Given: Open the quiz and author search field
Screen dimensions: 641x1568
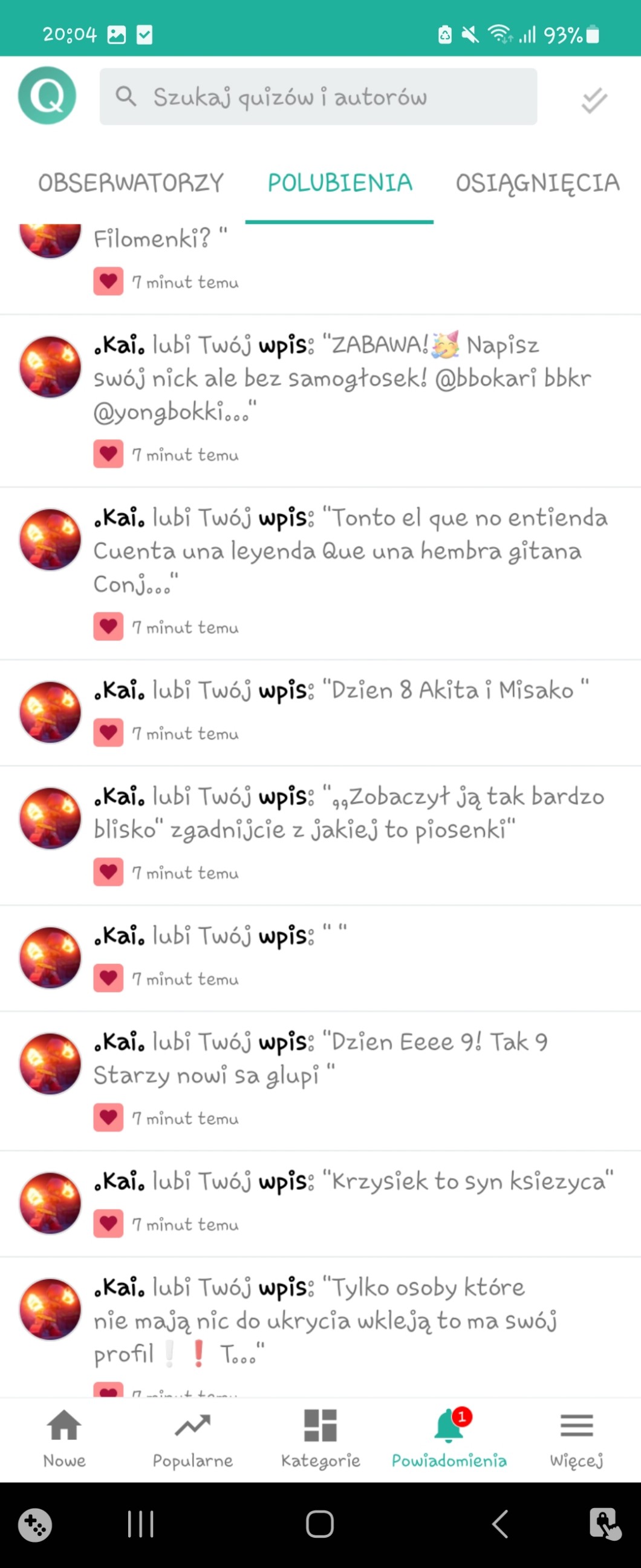Looking at the screenshot, I should (317, 97).
